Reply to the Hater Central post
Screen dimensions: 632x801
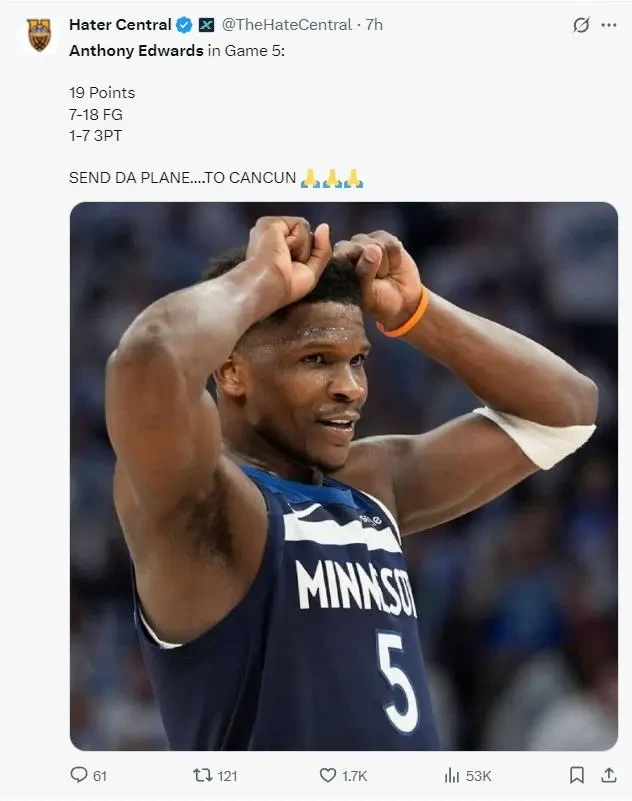(x=79, y=775)
